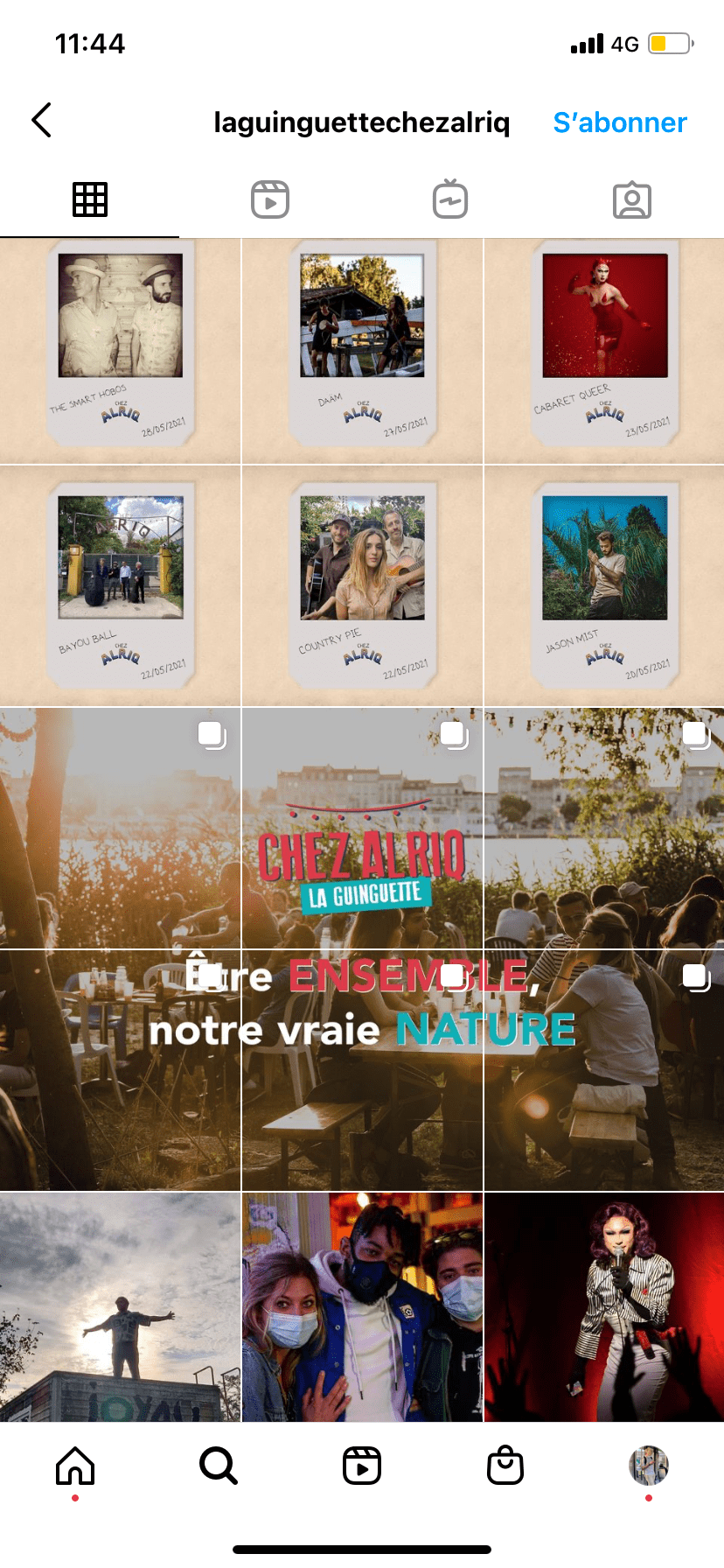Open the man on rooftop photo

(120, 1306)
